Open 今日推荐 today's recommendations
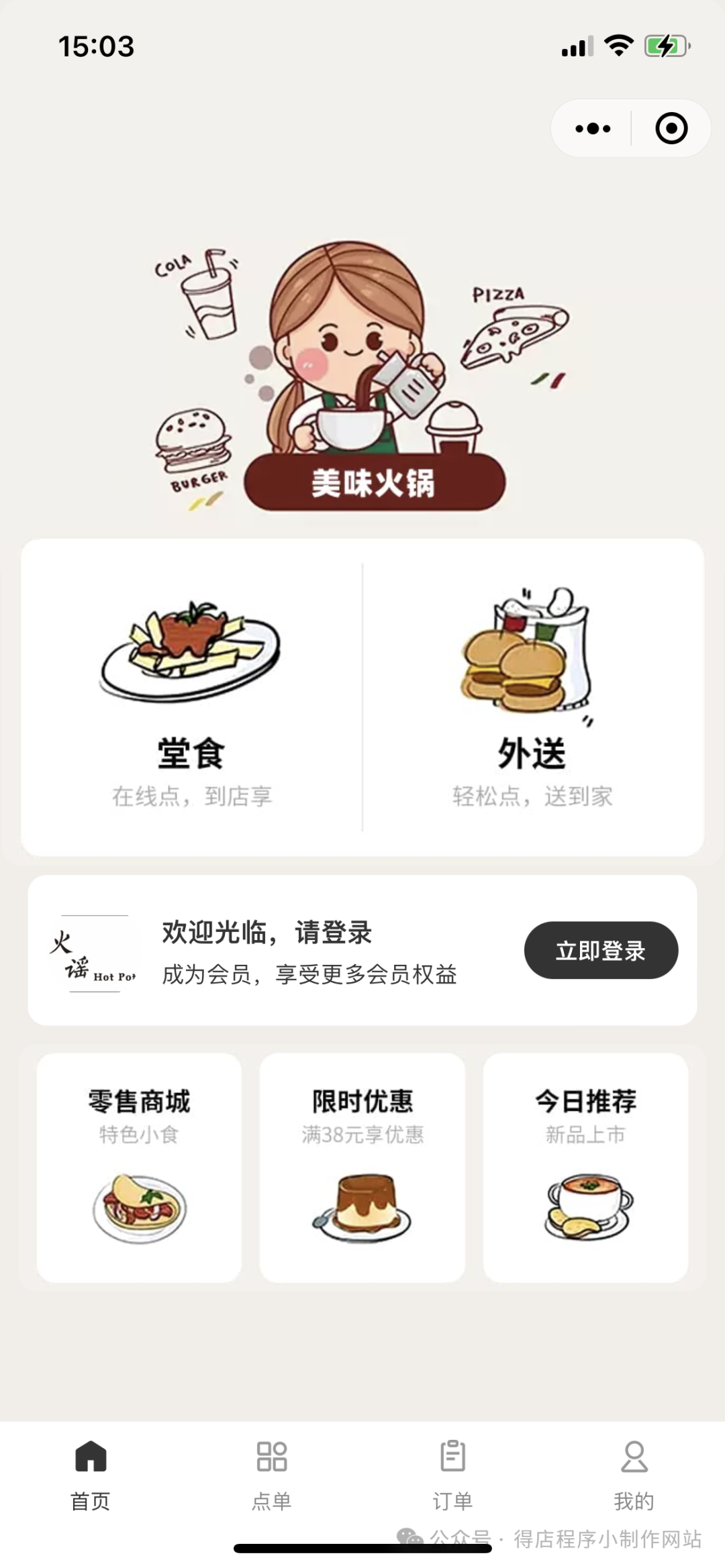The image size is (725, 1568). 585,1167
